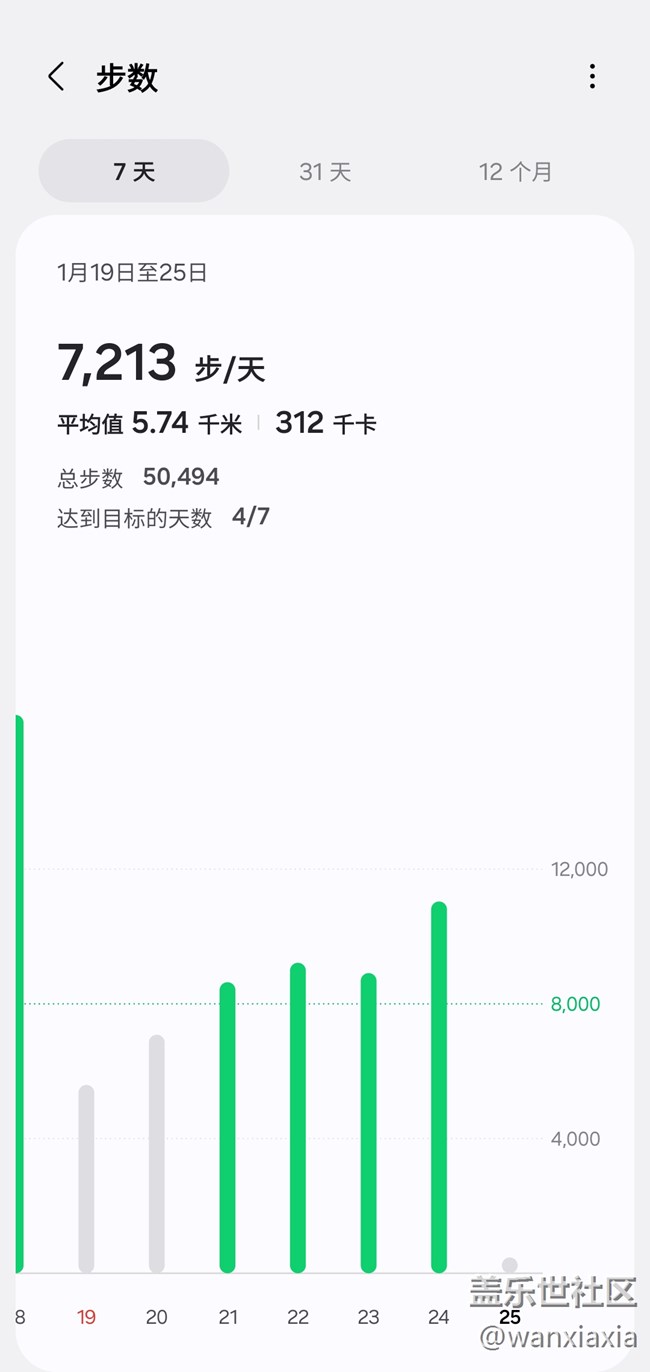The height and width of the screenshot is (1372, 650).
Task: Select the bar for day 20
Action: click(x=156, y=1153)
